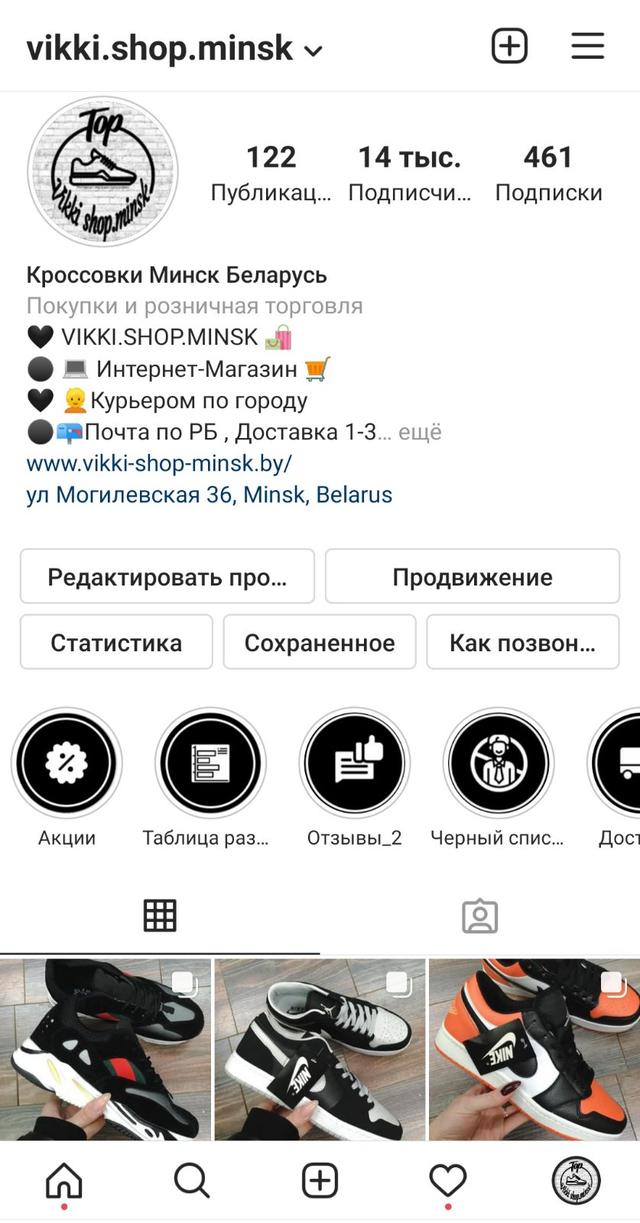Open the following list (Подписки)

[548, 173]
